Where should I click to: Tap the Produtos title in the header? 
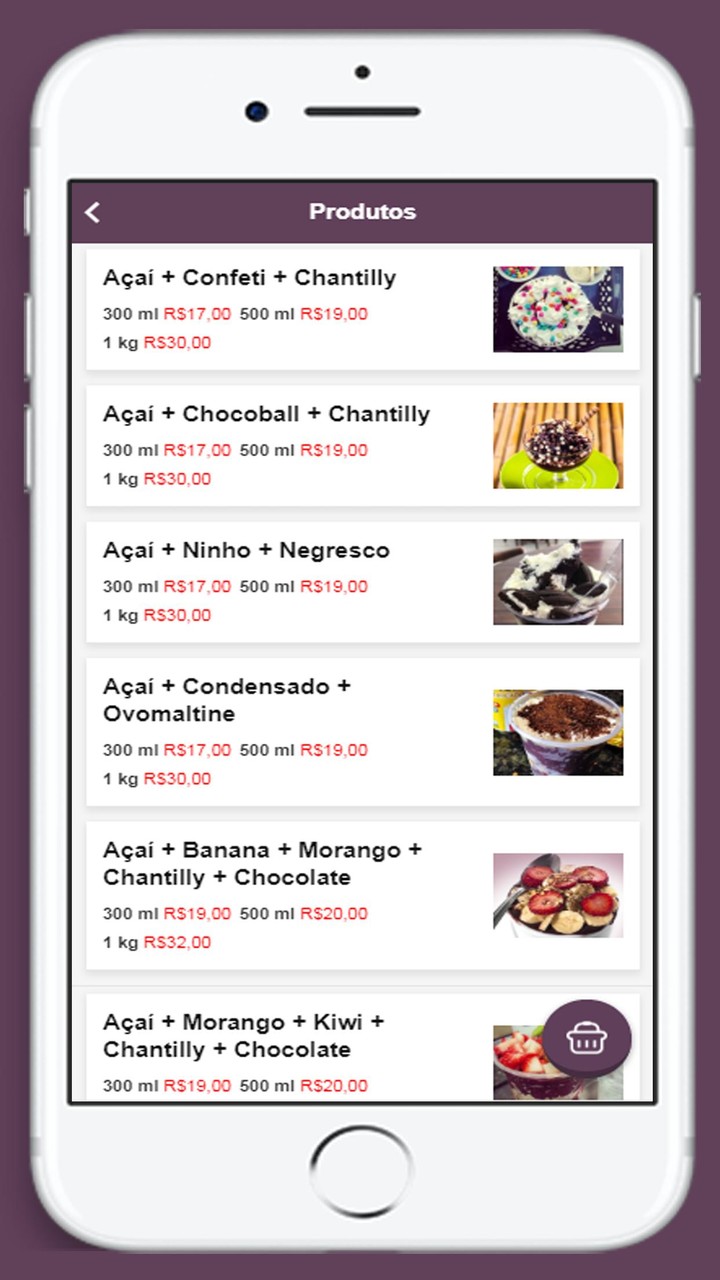[x=362, y=212]
